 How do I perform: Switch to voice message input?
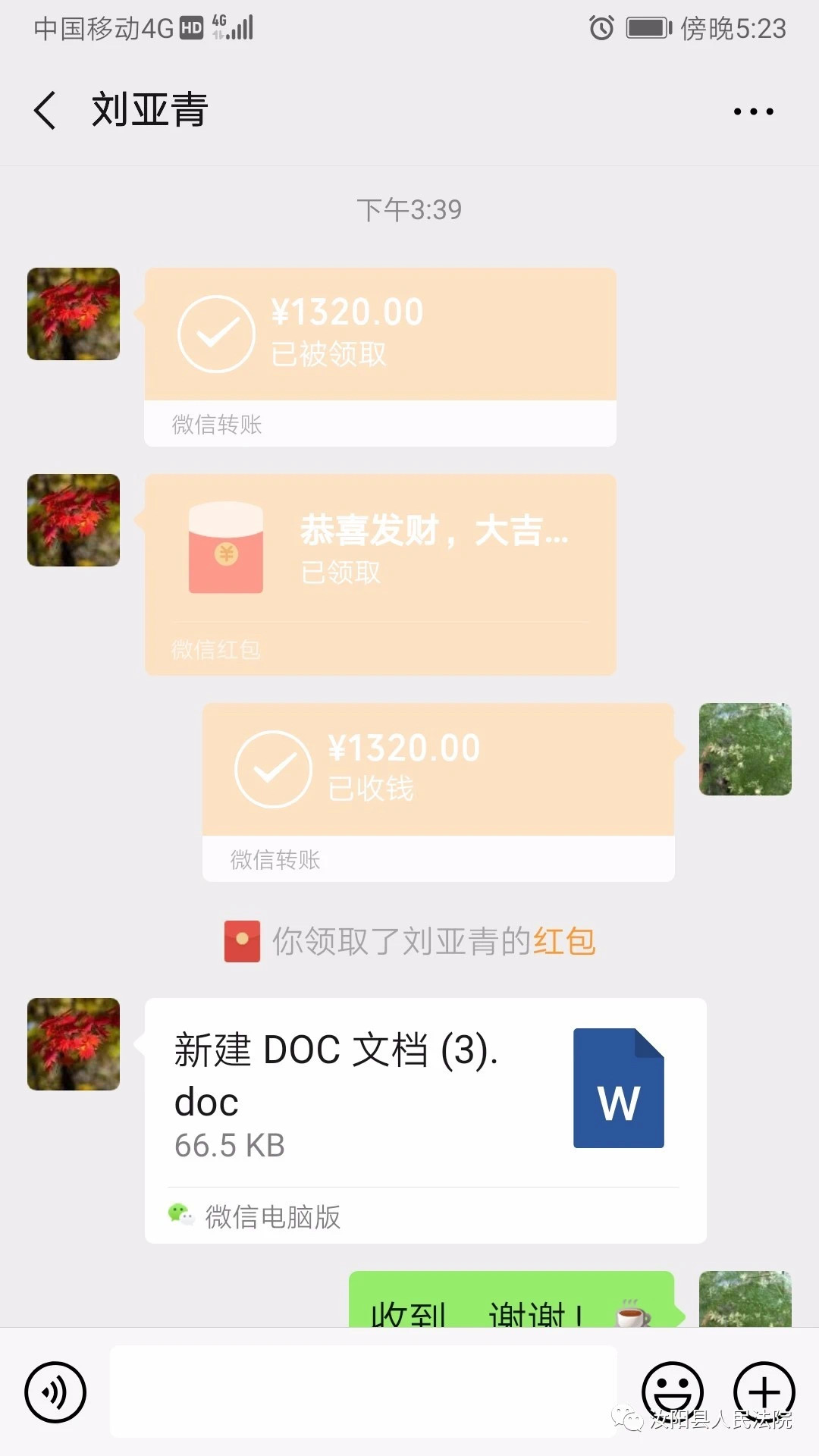(x=55, y=1392)
